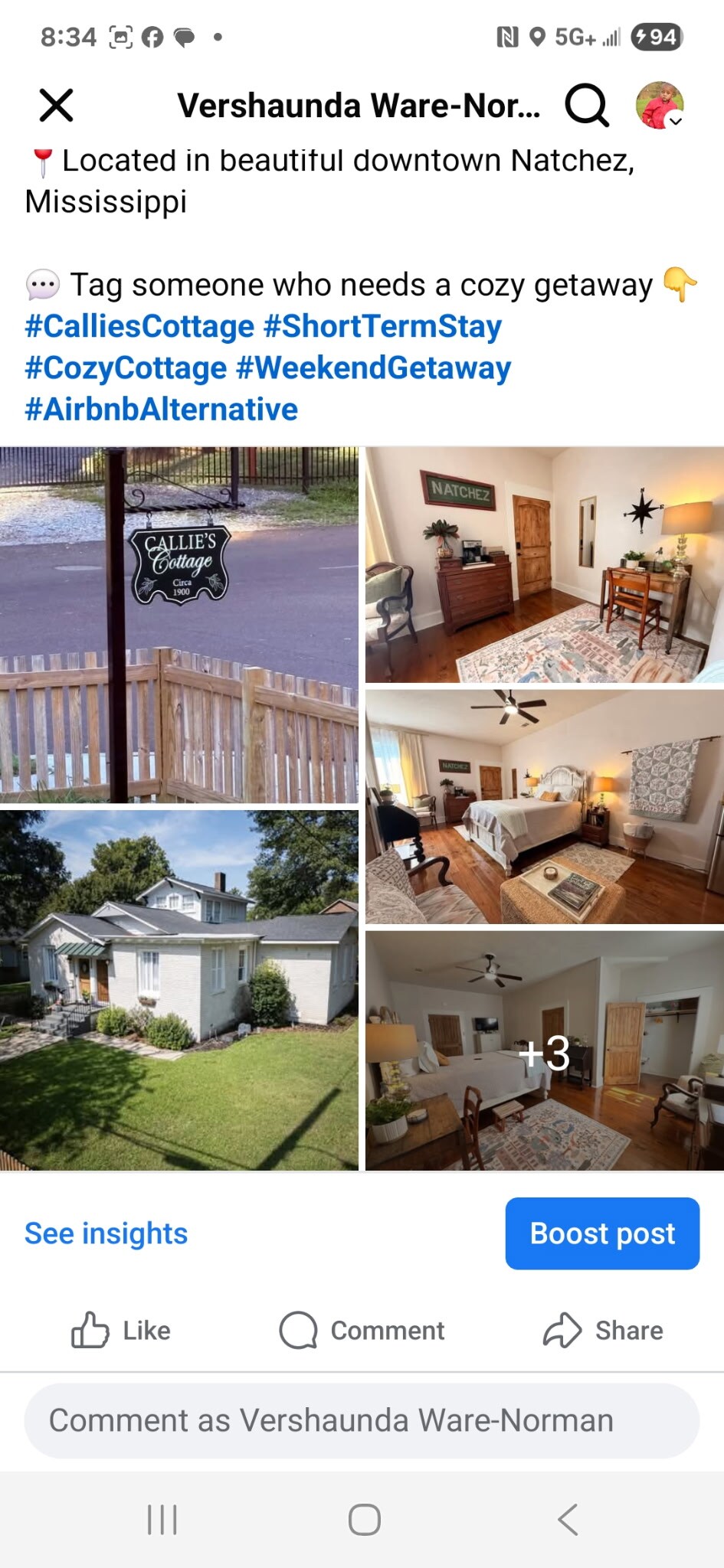Tap Comment as Vershaunda Ware-Norman field
This screenshot has width=724, height=1568.
(x=362, y=1420)
